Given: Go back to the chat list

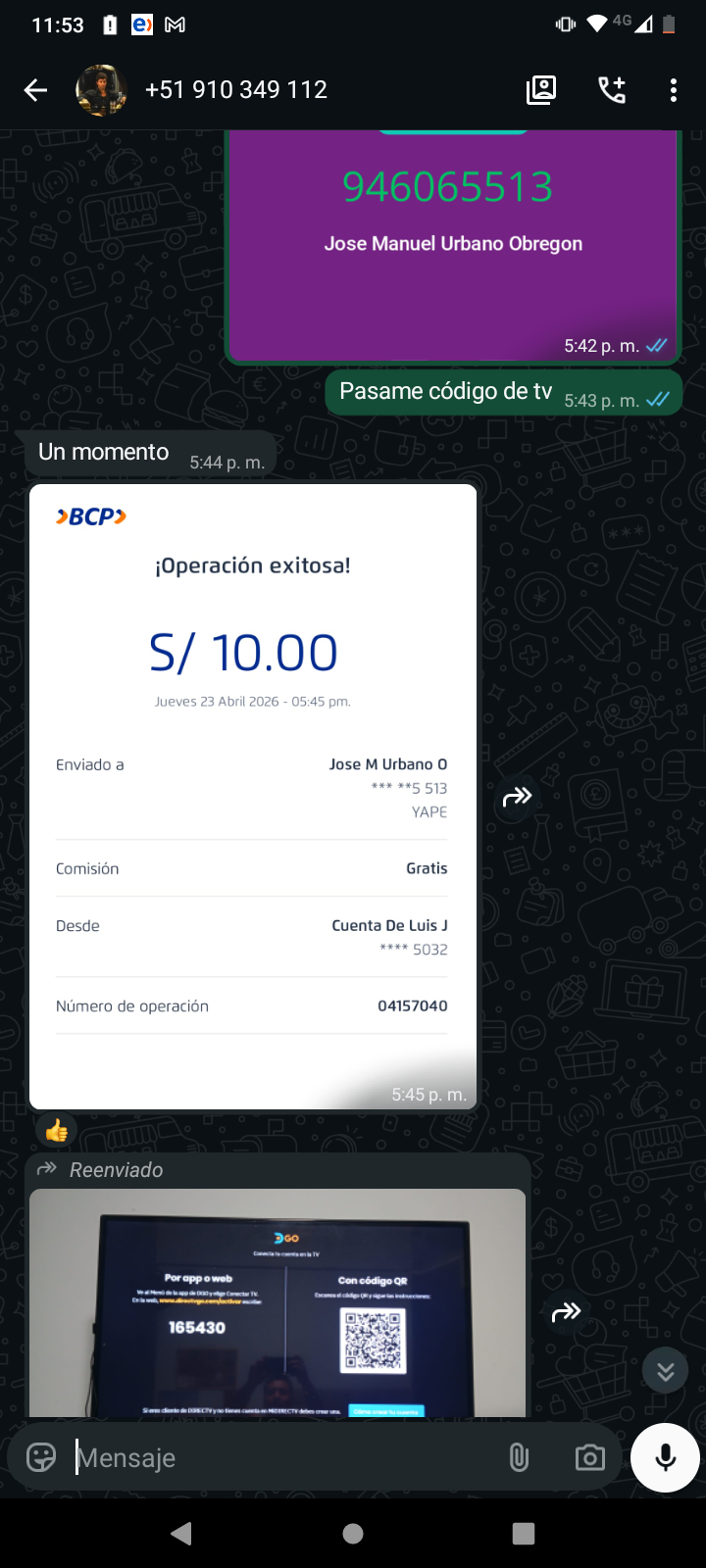Looking at the screenshot, I should [x=35, y=90].
